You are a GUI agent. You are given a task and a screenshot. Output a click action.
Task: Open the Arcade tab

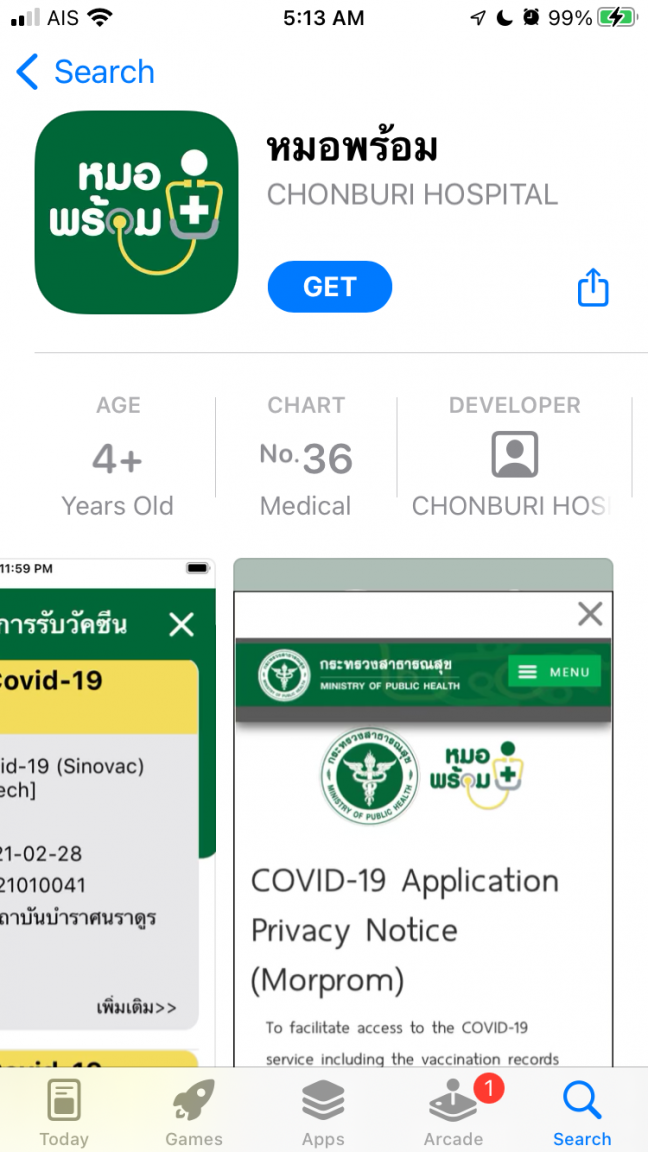(x=453, y=1112)
